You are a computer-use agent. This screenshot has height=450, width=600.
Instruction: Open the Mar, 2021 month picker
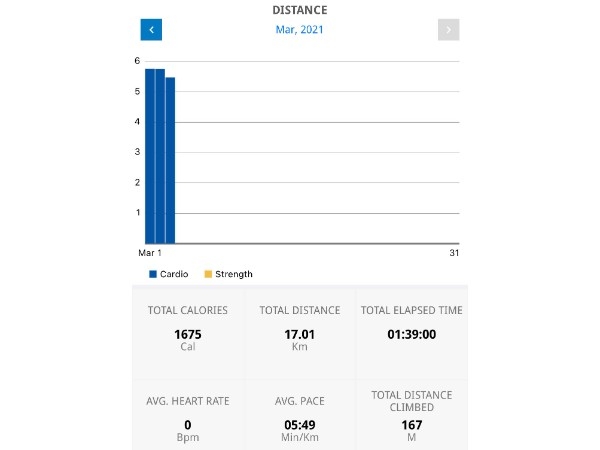(300, 30)
